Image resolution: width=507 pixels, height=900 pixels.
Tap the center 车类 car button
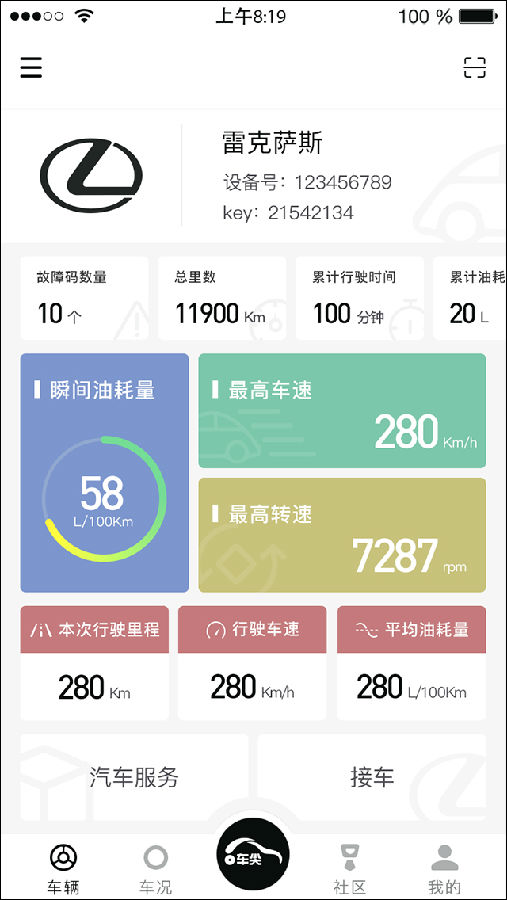click(x=253, y=855)
